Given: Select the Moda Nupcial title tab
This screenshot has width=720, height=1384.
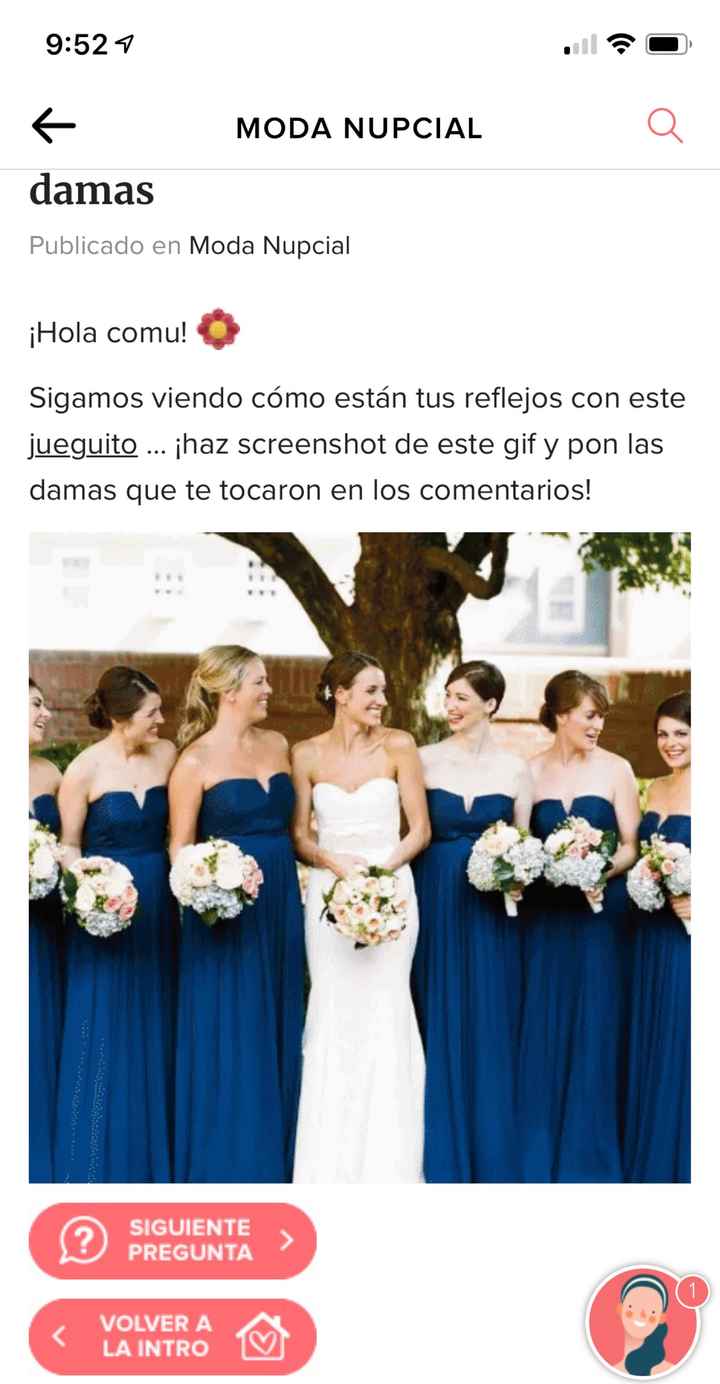Looking at the screenshot, I should coord(358,127).
